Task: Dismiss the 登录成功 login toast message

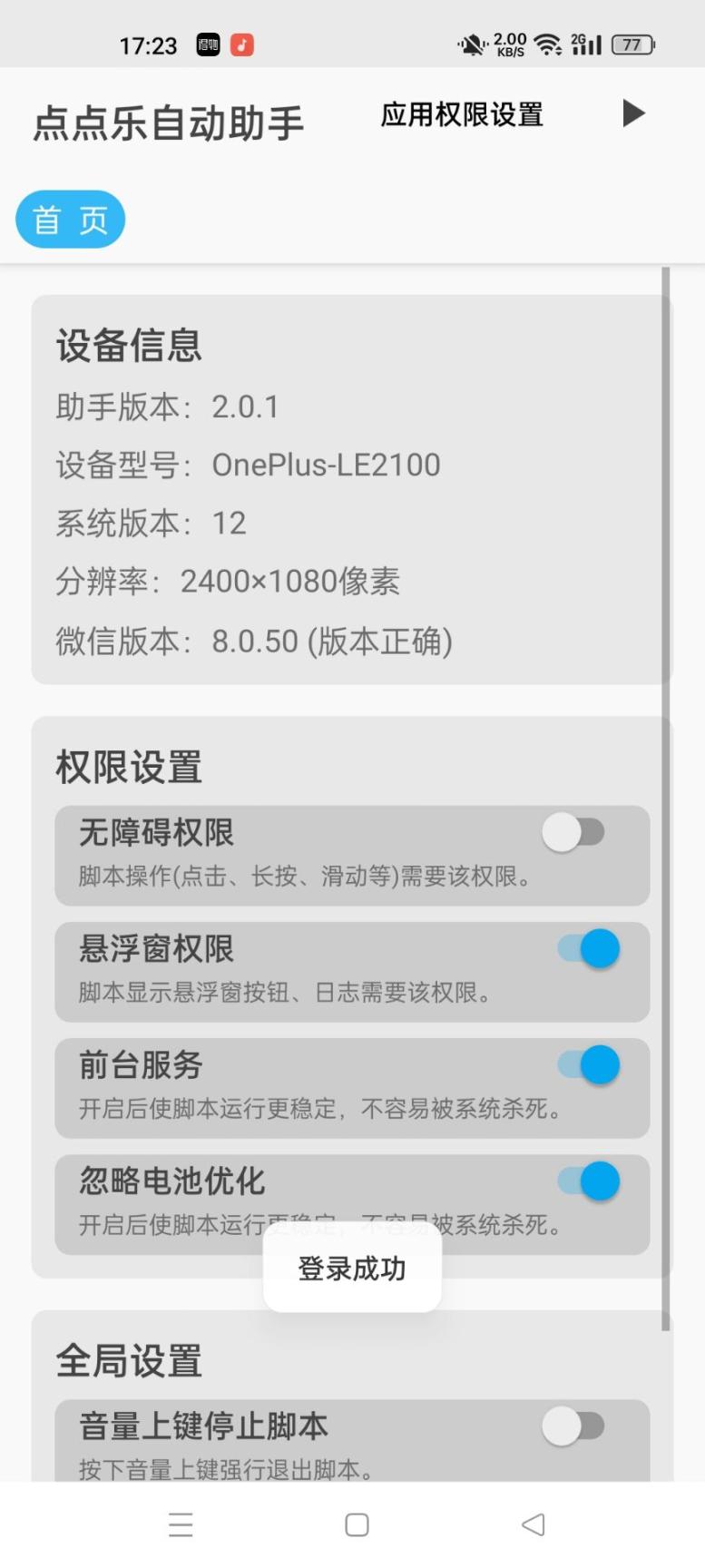Action: [x=352, y=1269]
